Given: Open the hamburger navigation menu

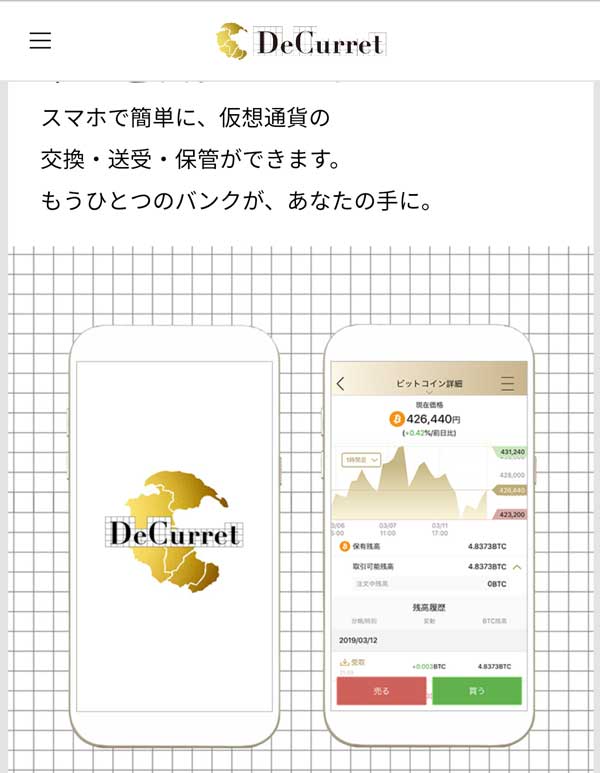Looking at the screenshot, I should (x=40, y=41).
